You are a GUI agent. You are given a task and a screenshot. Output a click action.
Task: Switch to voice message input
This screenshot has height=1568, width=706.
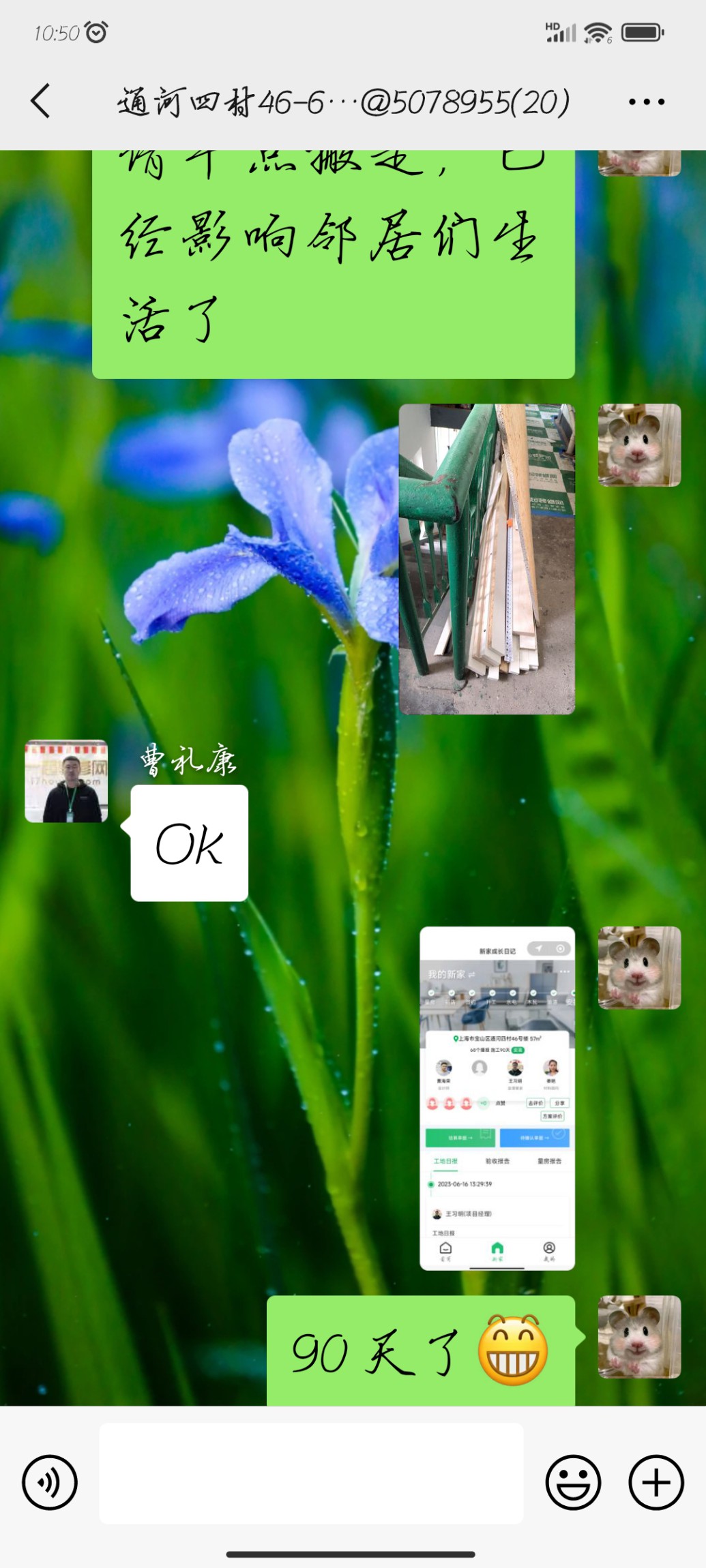tap(49, 1482)
